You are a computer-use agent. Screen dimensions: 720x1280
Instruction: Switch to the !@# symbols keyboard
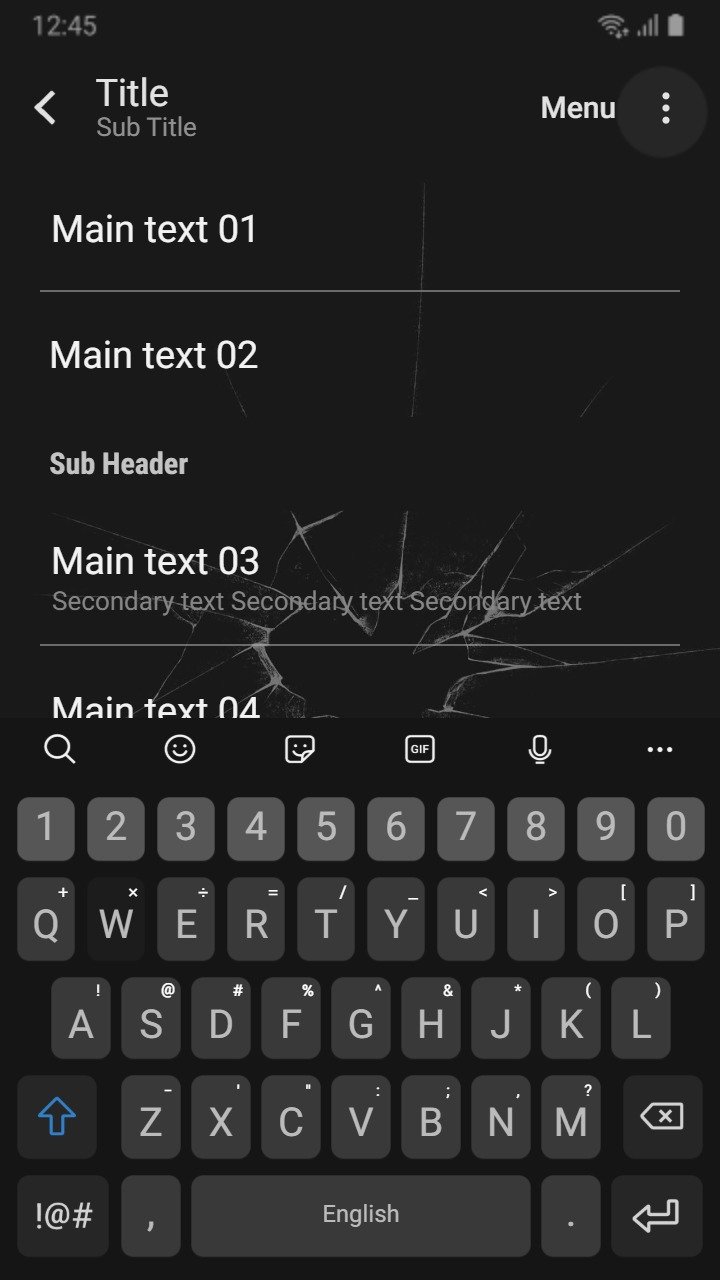[x=63, y=1216]
